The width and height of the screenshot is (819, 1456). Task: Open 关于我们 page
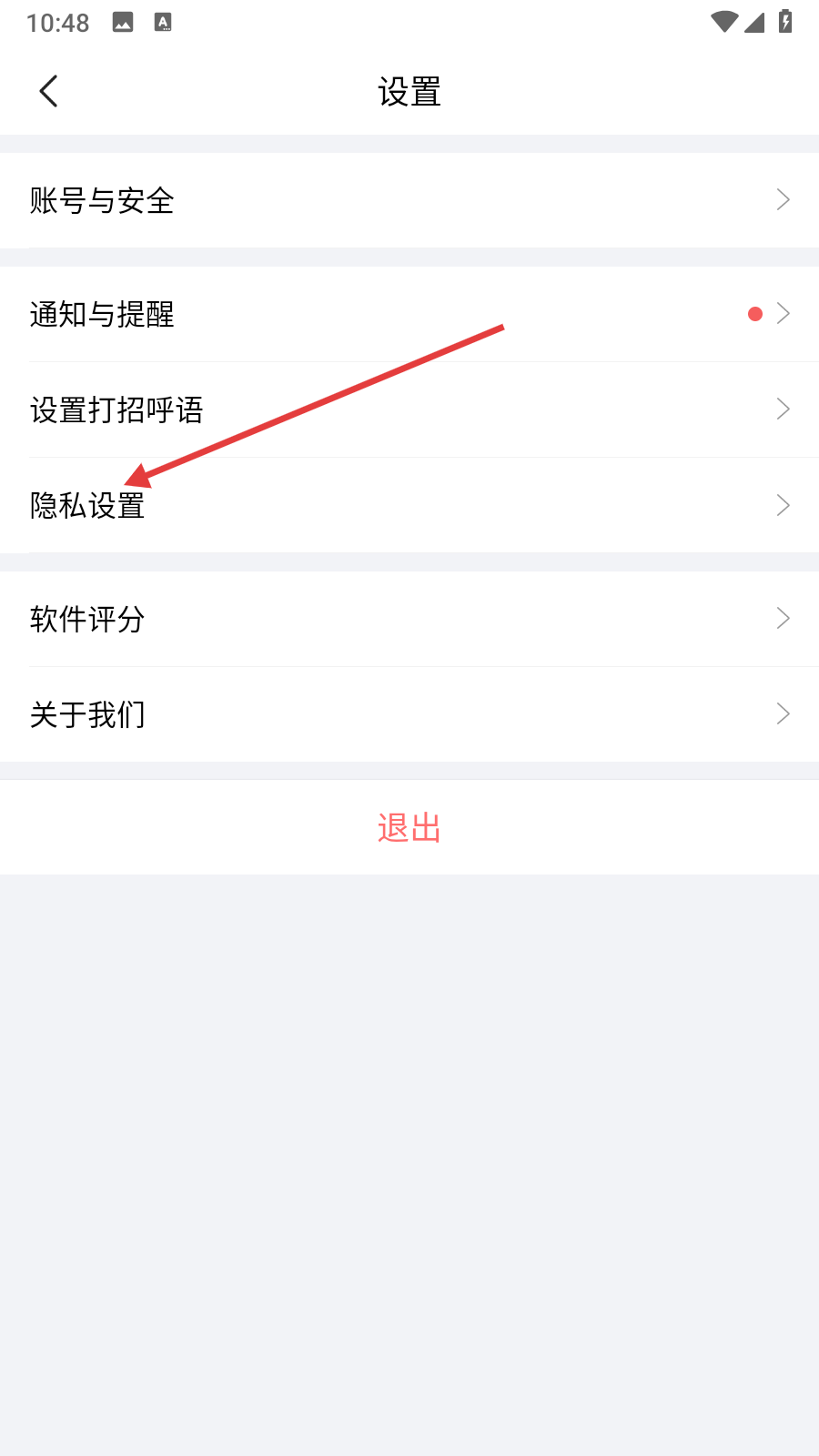(409, 714)
